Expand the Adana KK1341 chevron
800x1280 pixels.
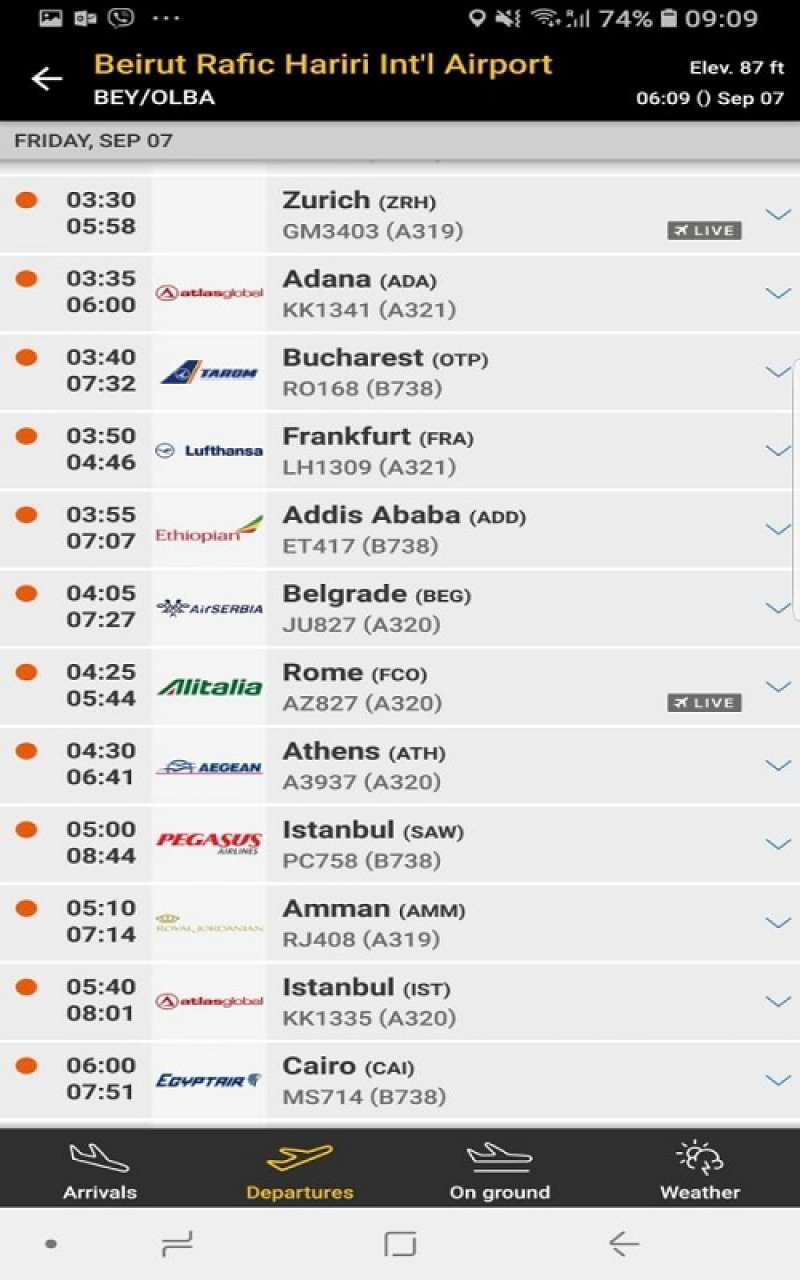(x=777, y=293)
